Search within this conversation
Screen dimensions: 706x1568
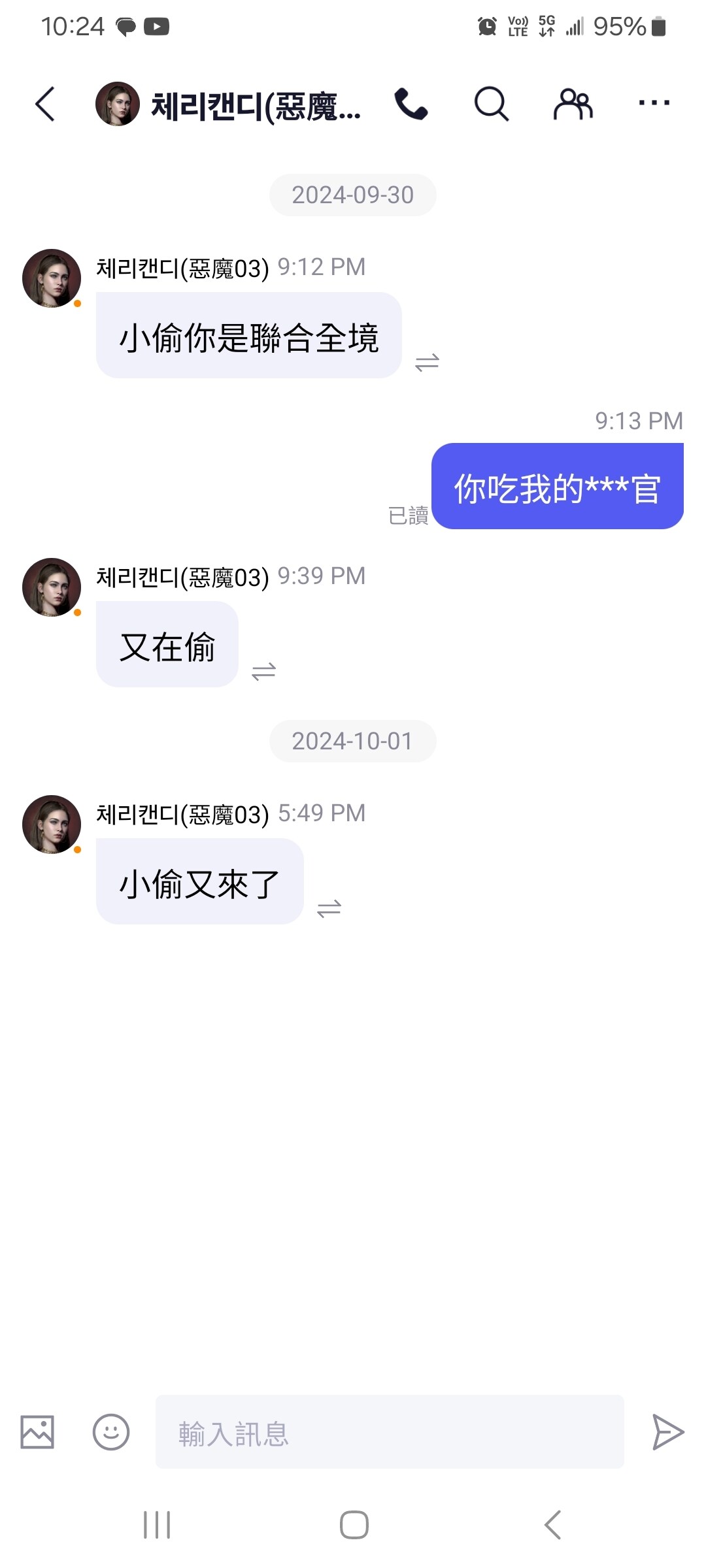(x=491, y=104)
